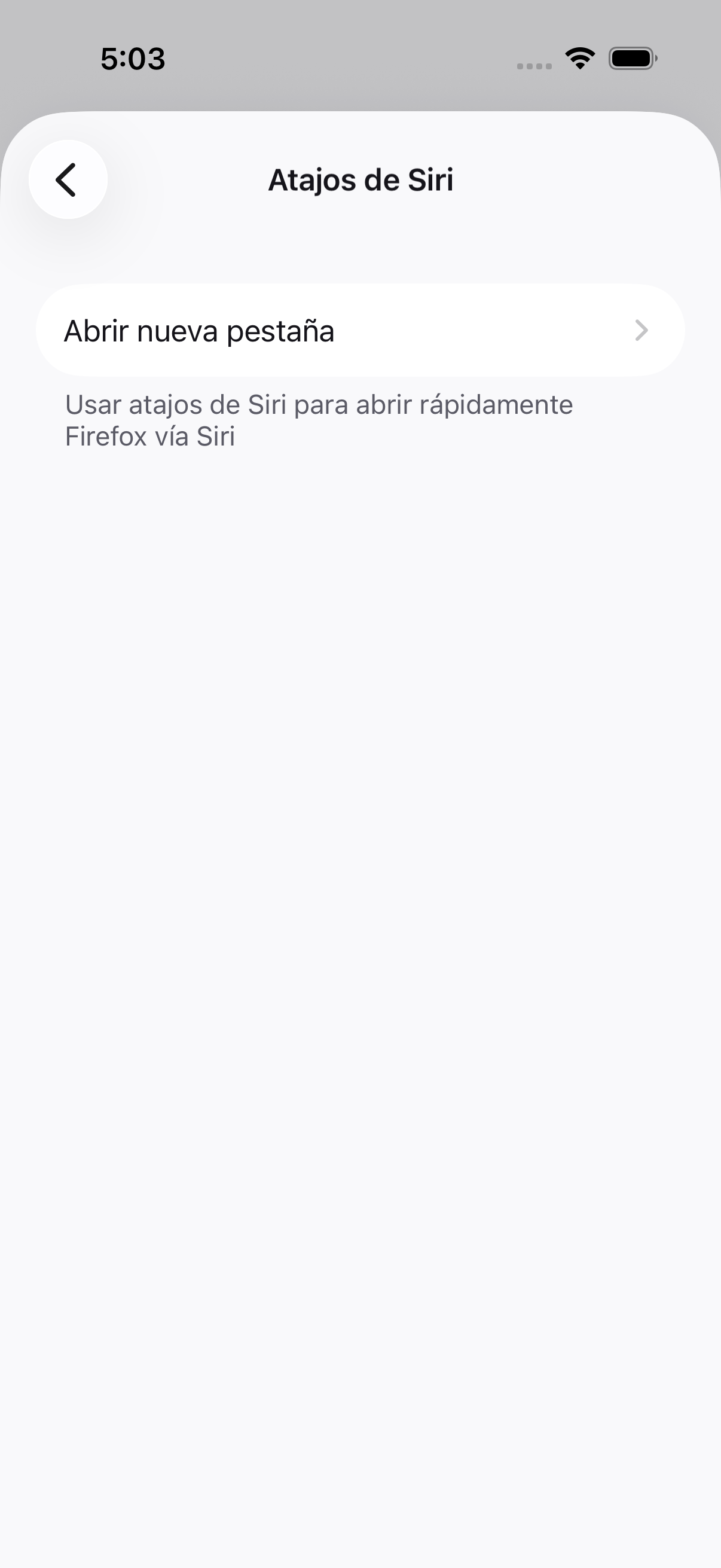Go back from Atajos de Siri
Screen dimensions: 721x1568
coord(68,179)
